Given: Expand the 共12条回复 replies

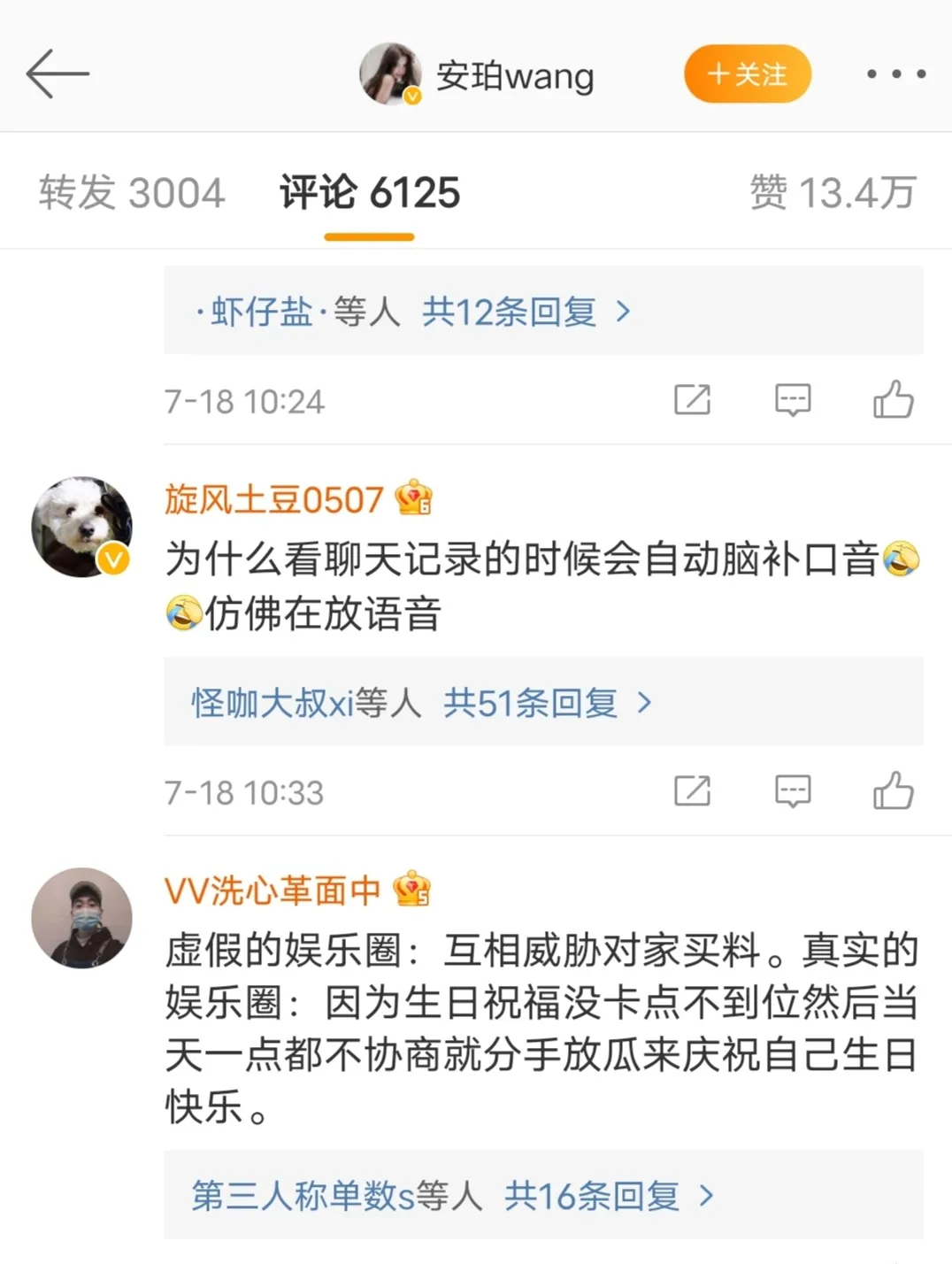Looking at the screenshot, I should 526,312.
